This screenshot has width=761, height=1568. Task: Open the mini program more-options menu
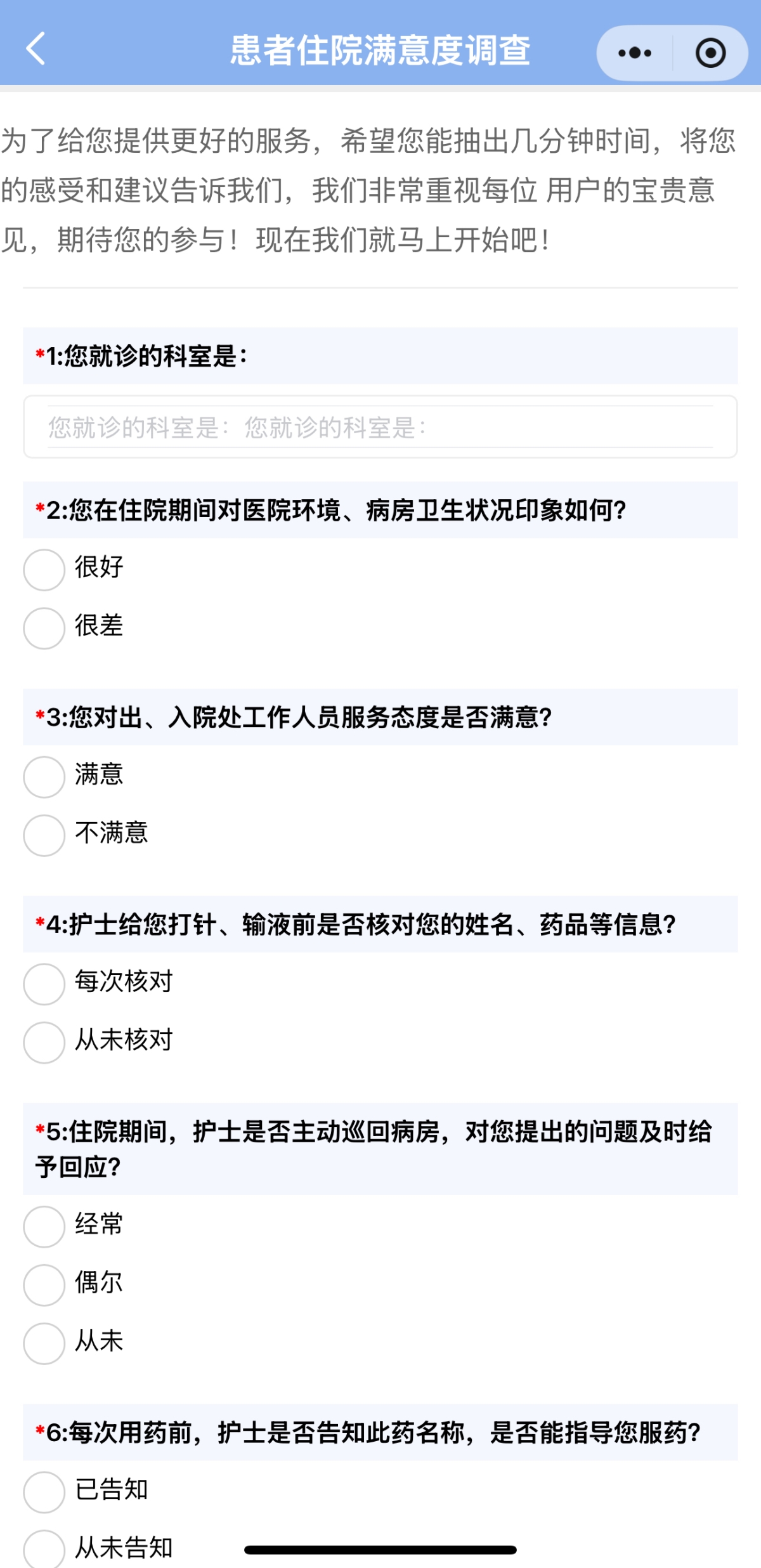(x=635, y=53)
